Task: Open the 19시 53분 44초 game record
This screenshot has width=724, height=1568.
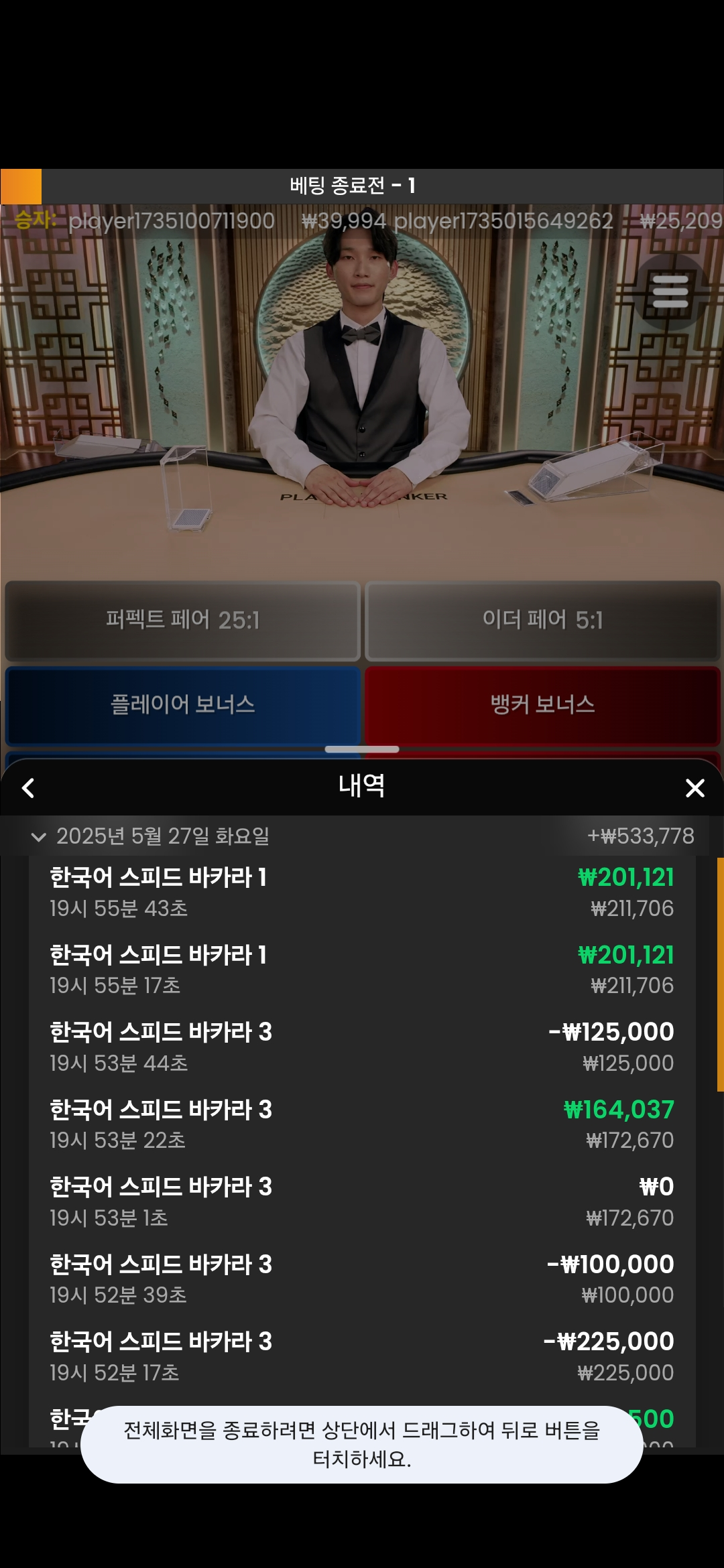Action: (x=362, y=1047)
